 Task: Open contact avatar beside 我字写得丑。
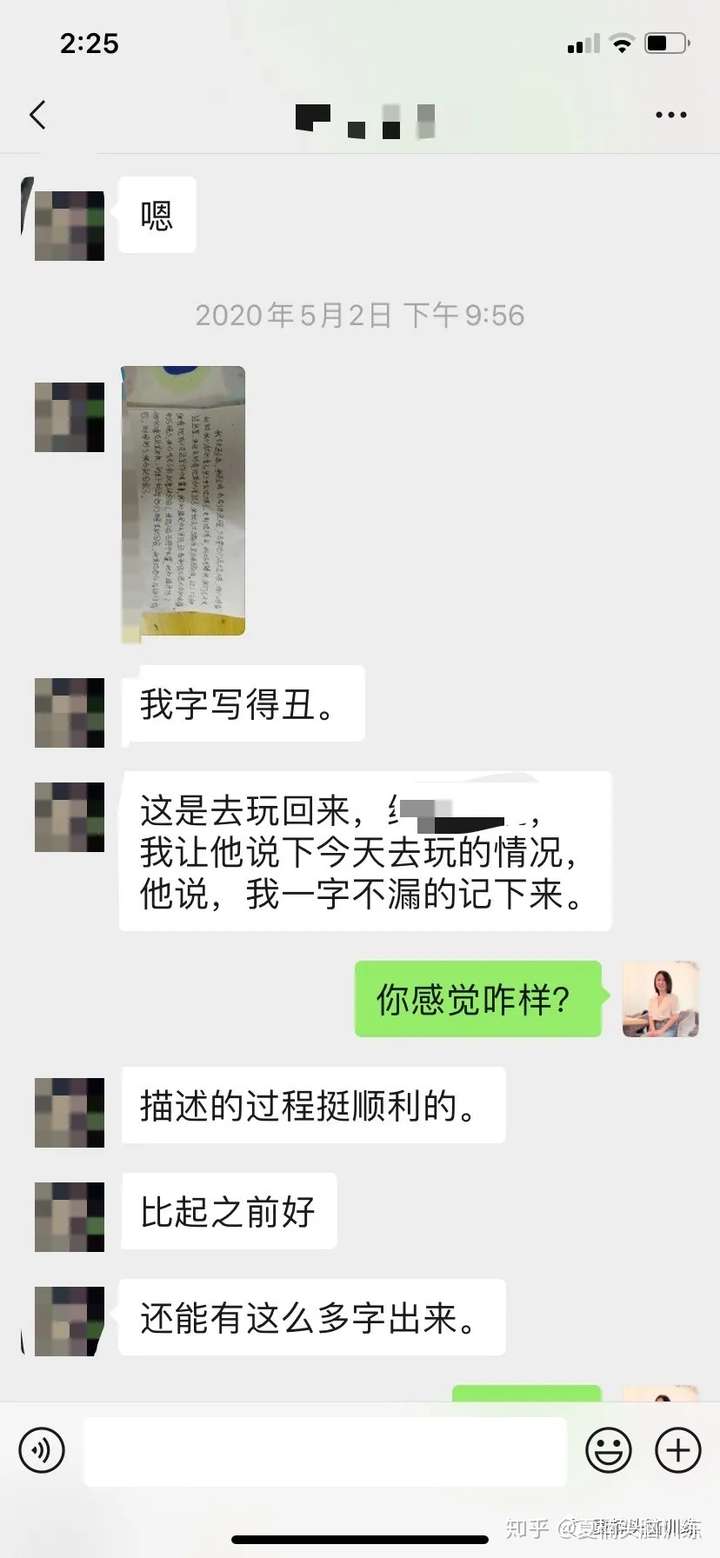69,712
